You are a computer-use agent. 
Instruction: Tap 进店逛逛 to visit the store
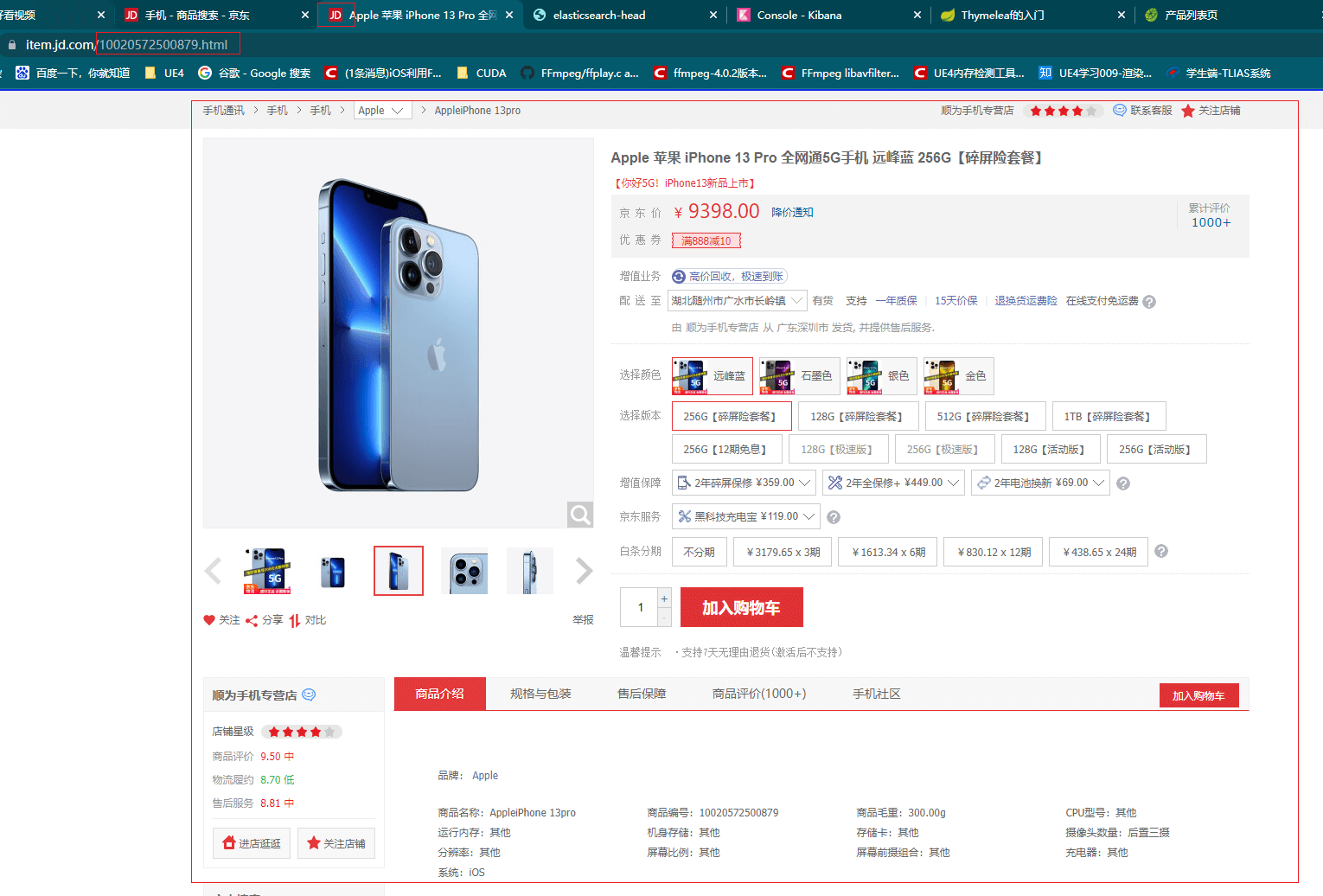click(x=251, y=843)
